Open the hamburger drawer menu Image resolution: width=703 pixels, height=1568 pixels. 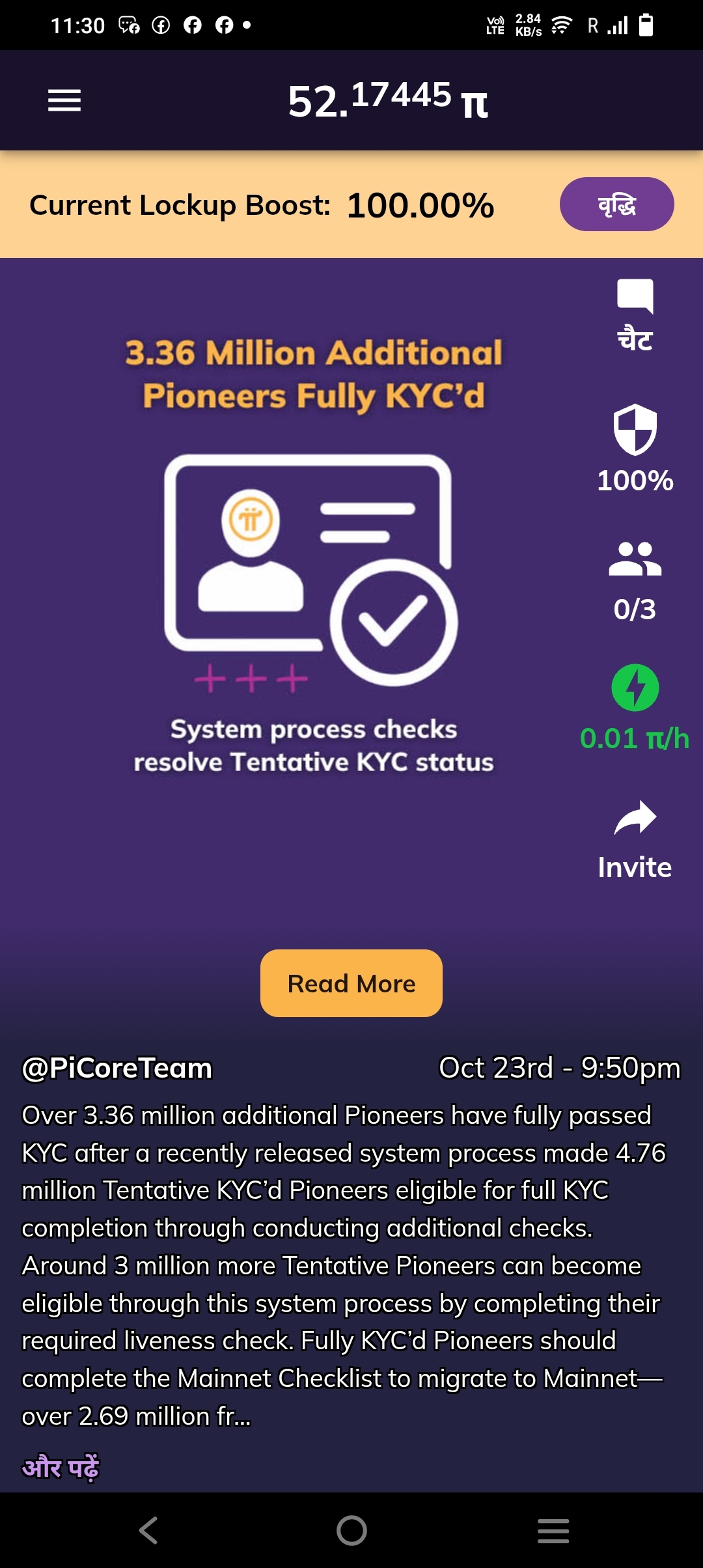64,100
